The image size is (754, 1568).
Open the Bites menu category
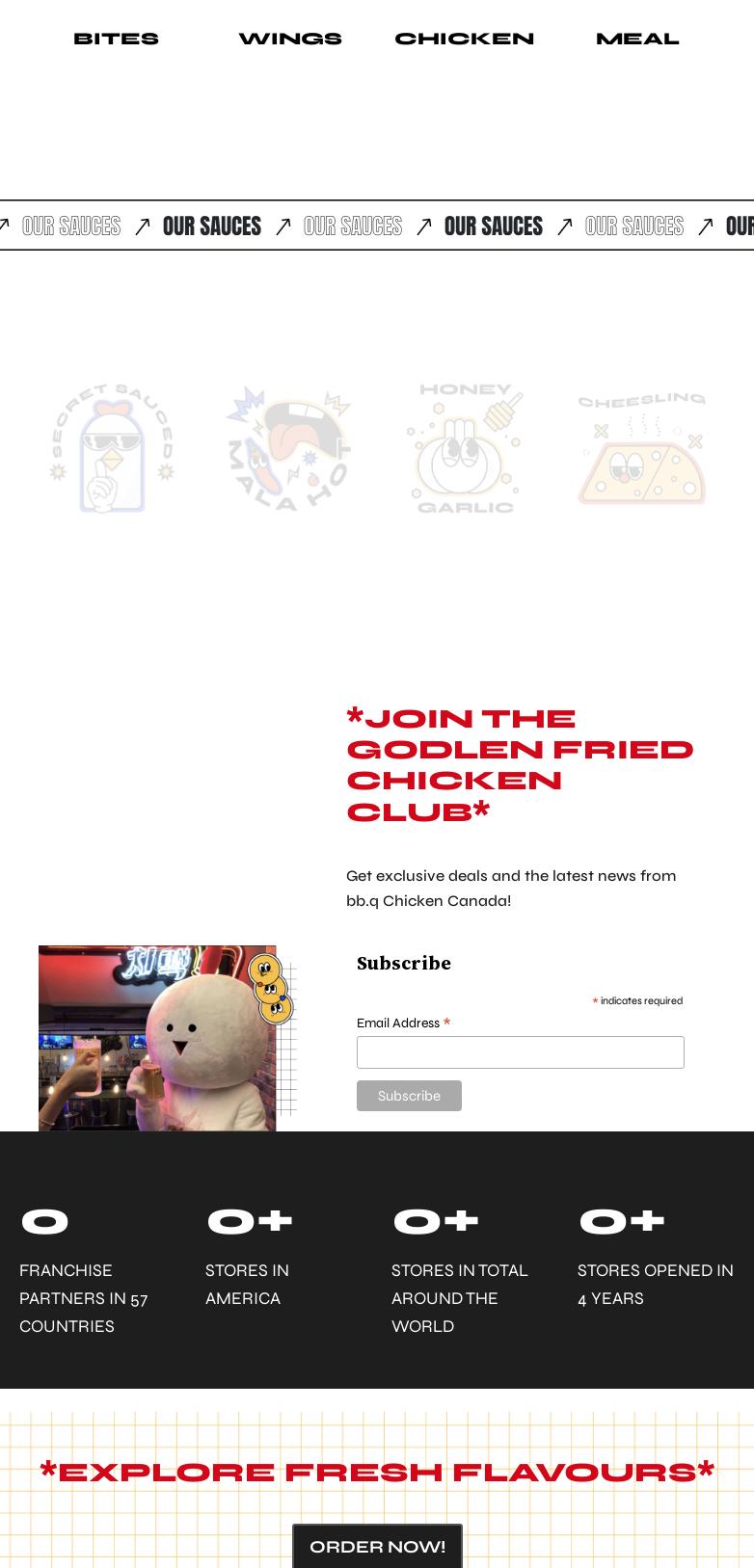click(116, 39)
